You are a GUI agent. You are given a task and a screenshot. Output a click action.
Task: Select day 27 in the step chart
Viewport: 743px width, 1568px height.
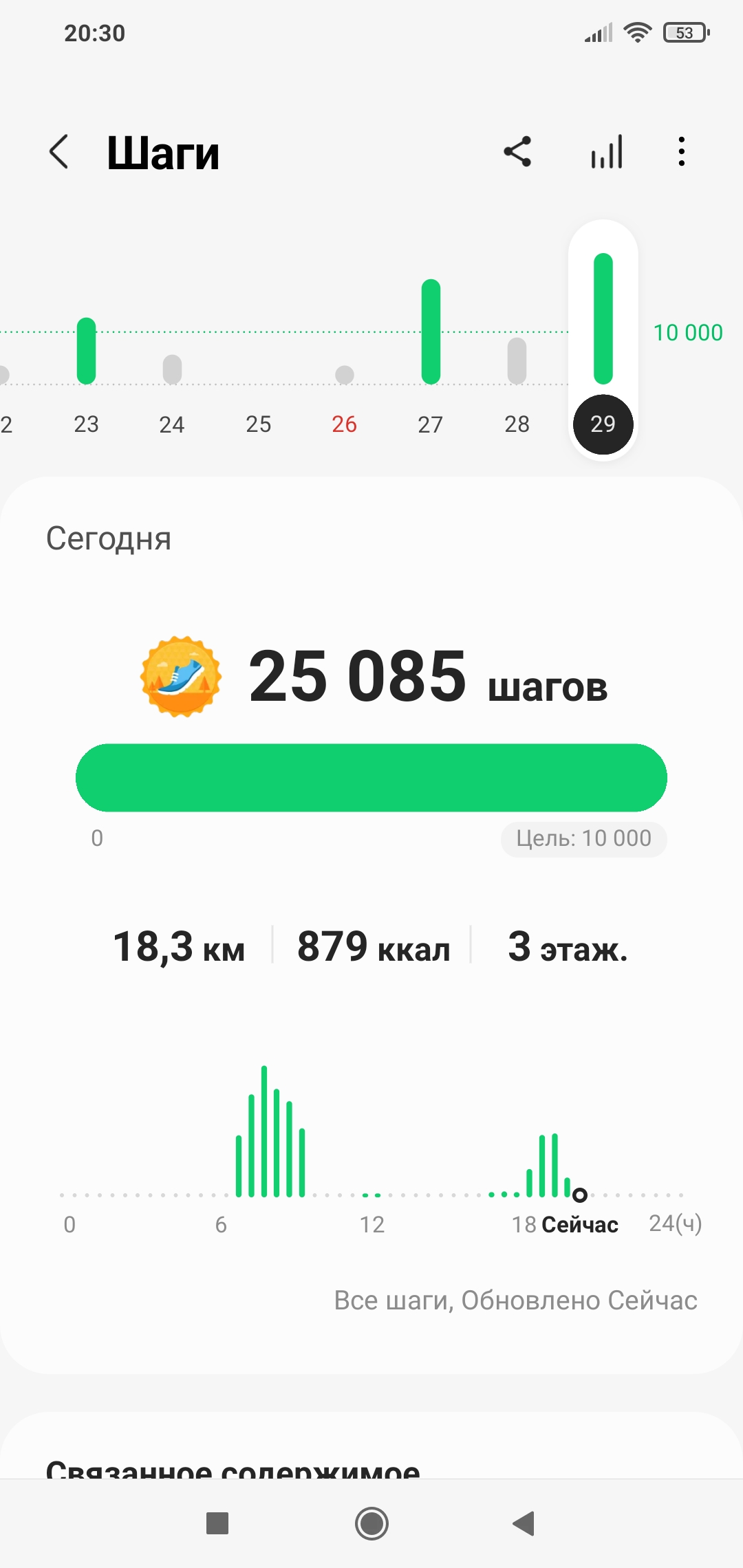pyautogui.click(x=431, y=424)
